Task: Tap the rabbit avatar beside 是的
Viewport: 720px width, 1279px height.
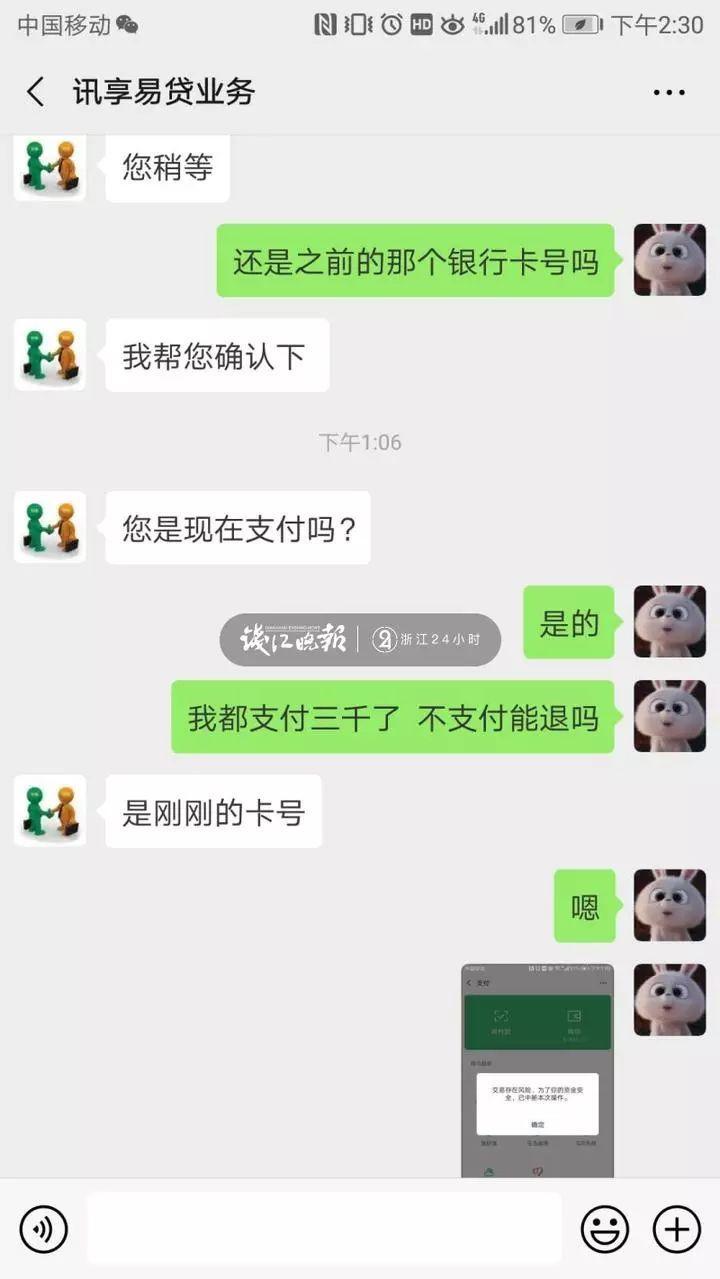Action: (x=669, y=622)
